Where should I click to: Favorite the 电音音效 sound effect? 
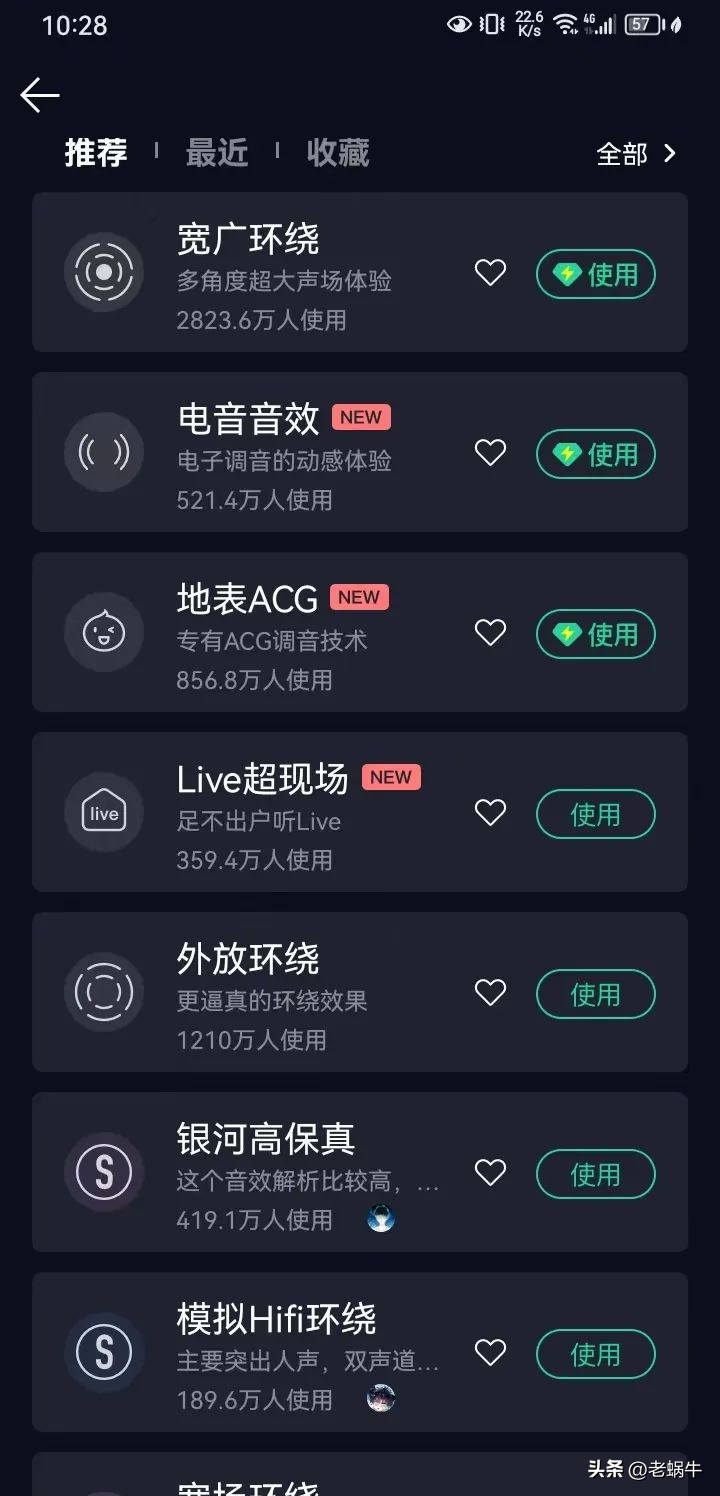[490, 453]
